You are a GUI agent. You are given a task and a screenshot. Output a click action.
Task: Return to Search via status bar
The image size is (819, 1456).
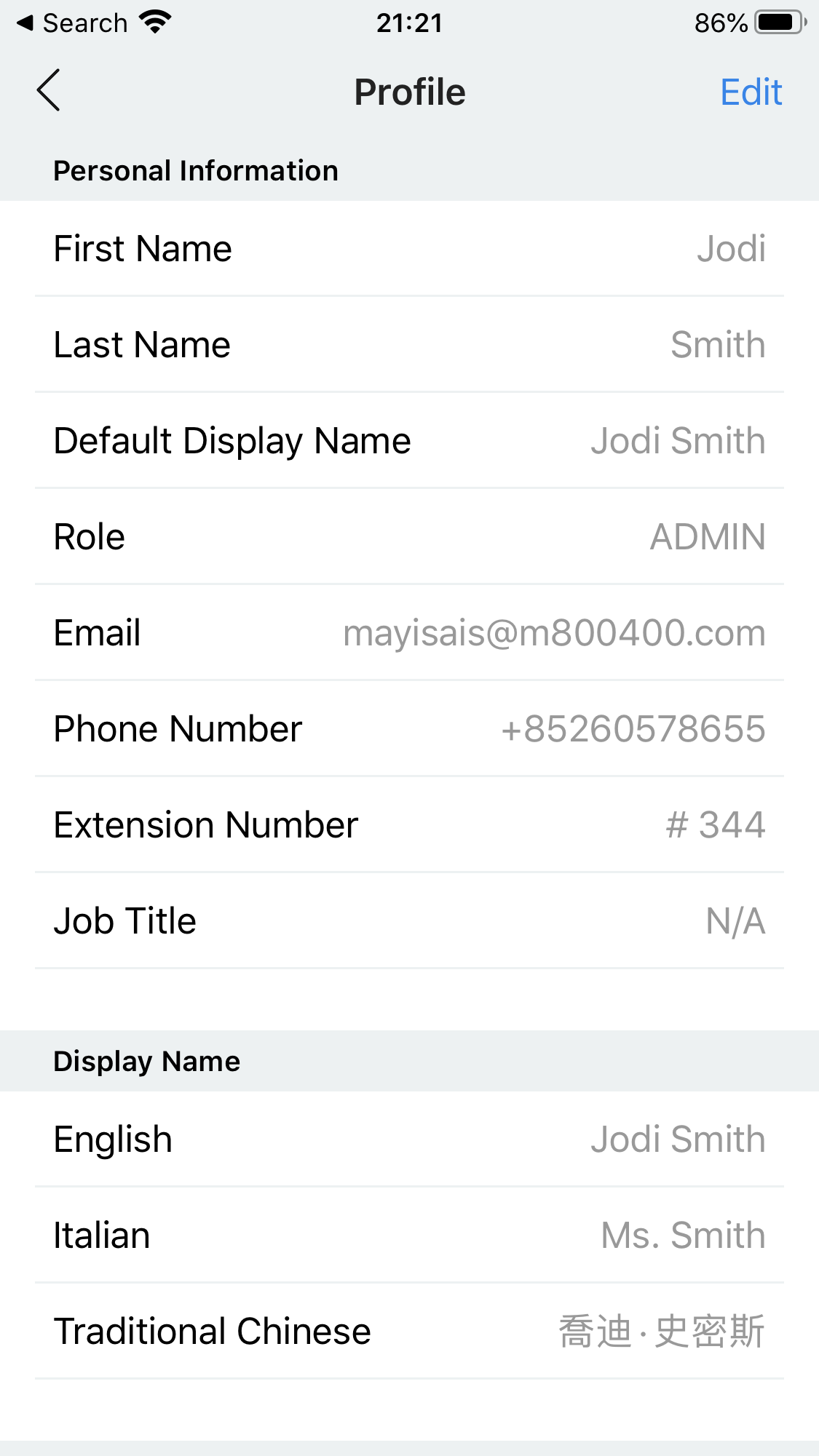(x=73, y=23)
